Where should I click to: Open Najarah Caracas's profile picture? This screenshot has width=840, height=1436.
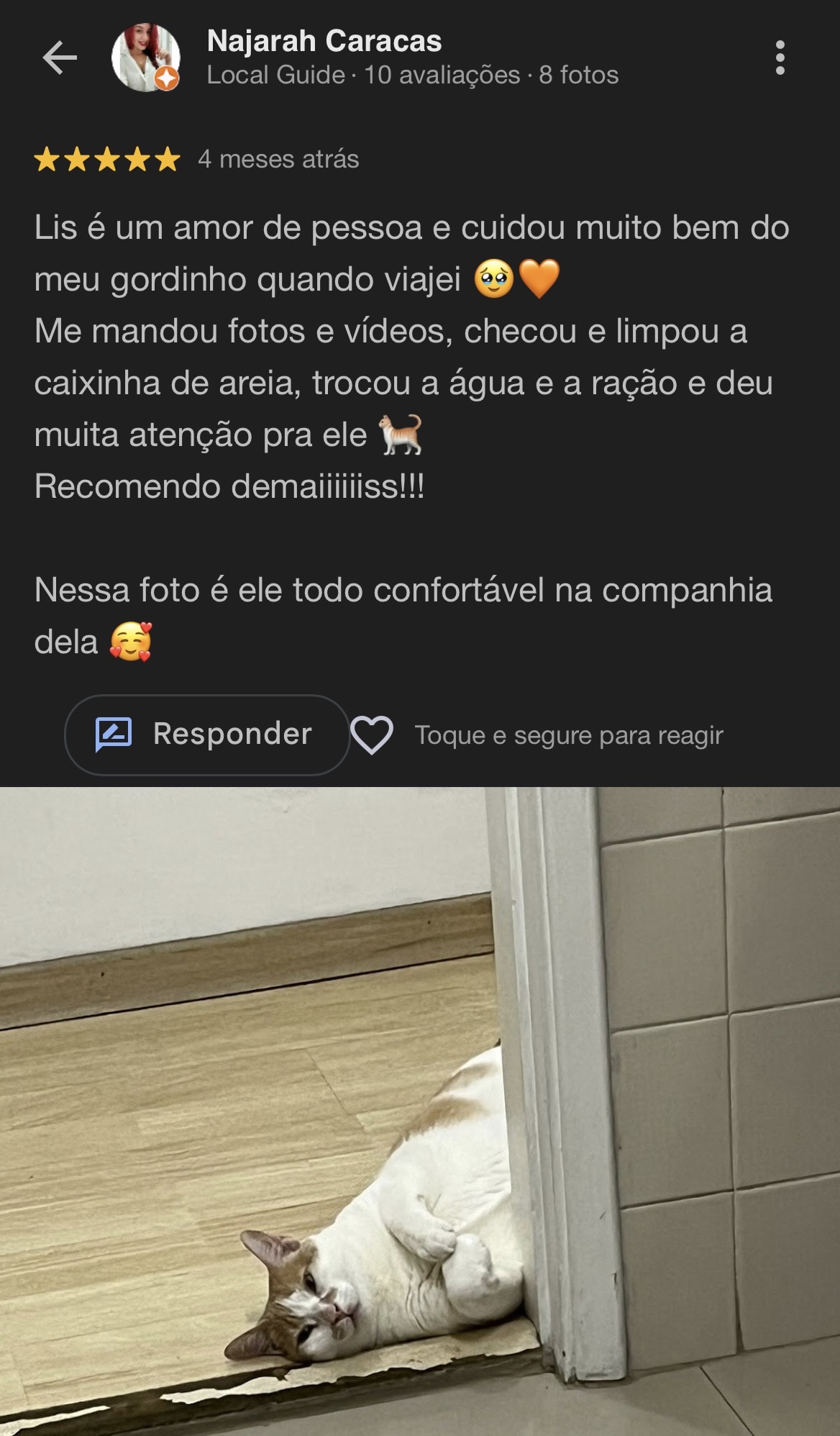click(145, 58)
